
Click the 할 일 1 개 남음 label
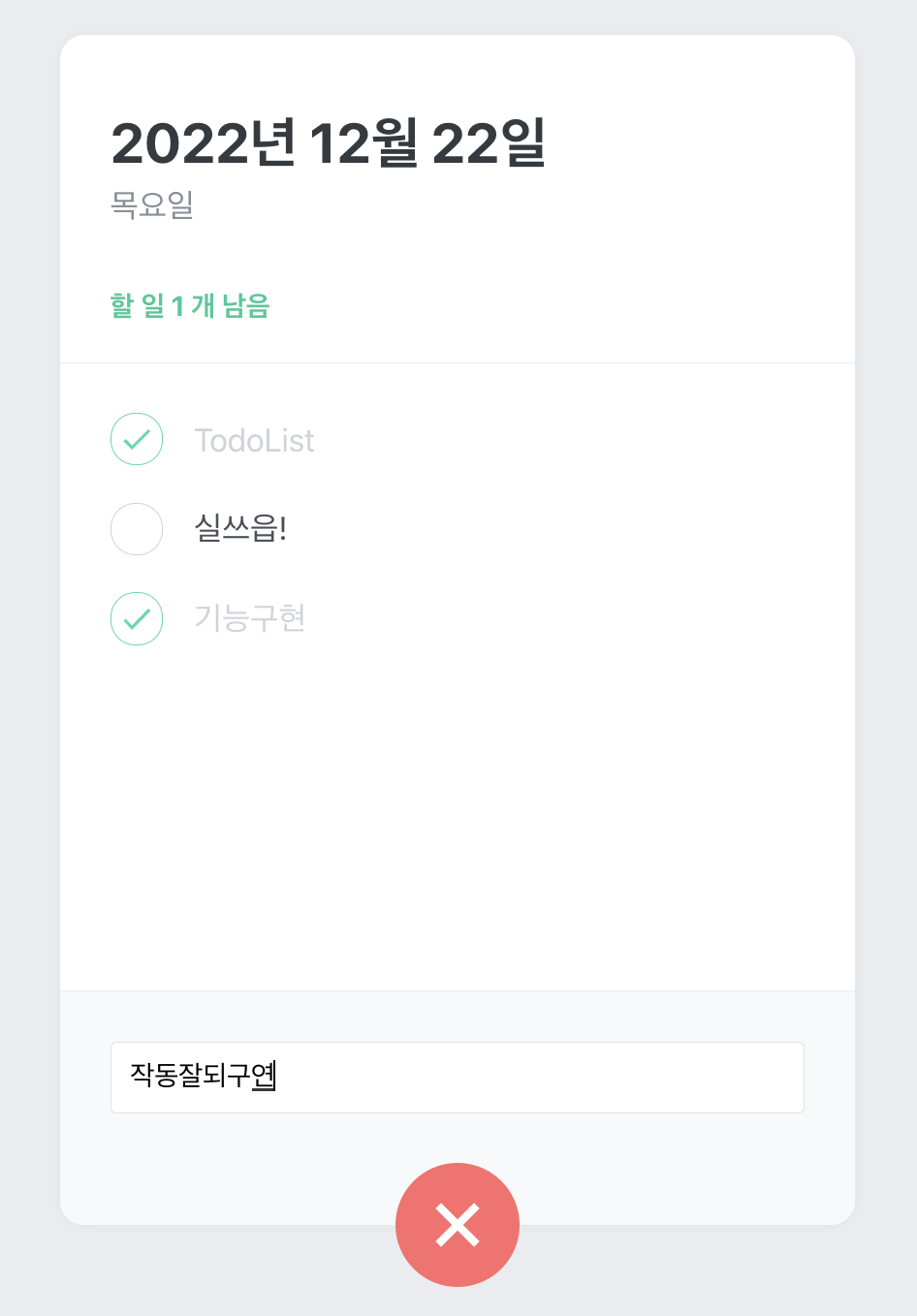190,306
